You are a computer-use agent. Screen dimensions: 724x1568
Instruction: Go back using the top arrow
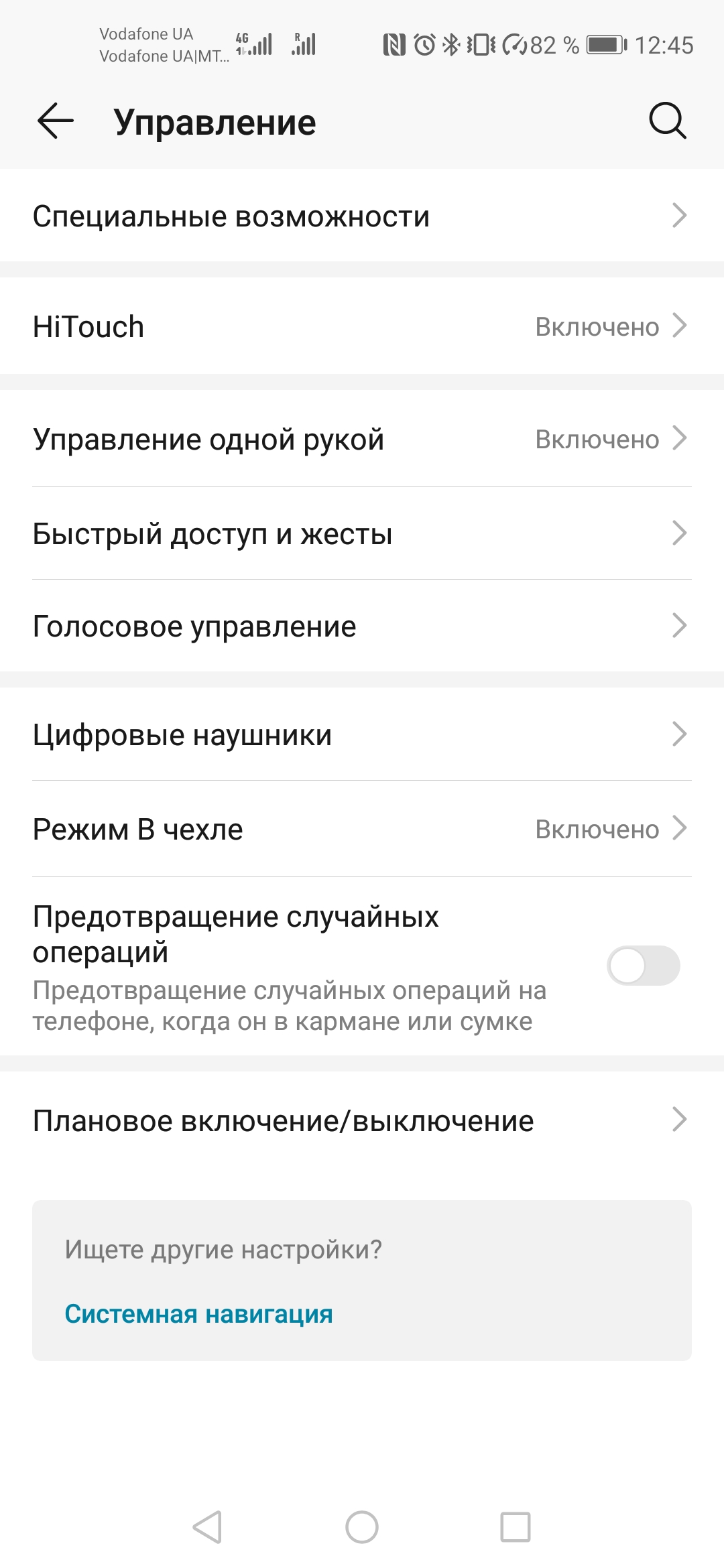(55, 121)
